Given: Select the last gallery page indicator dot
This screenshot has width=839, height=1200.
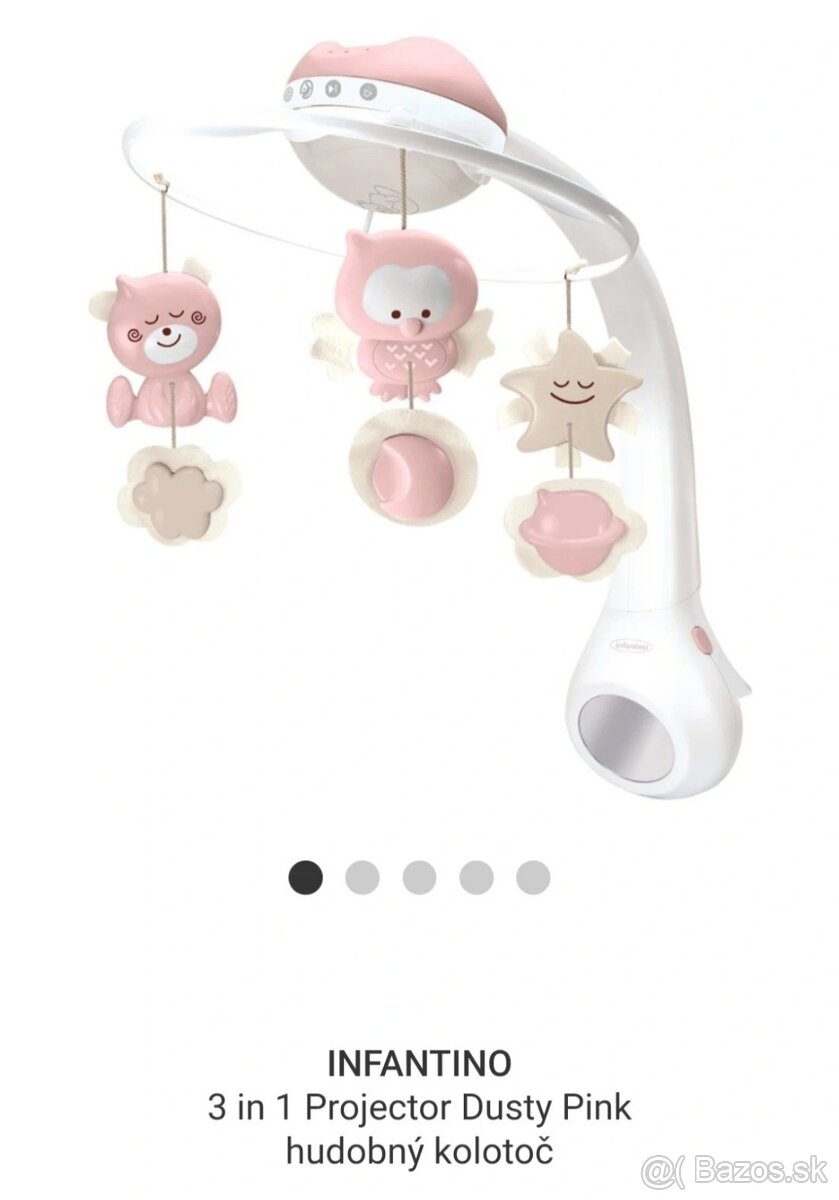Looking at the screenshot, I should coord(533,877).
